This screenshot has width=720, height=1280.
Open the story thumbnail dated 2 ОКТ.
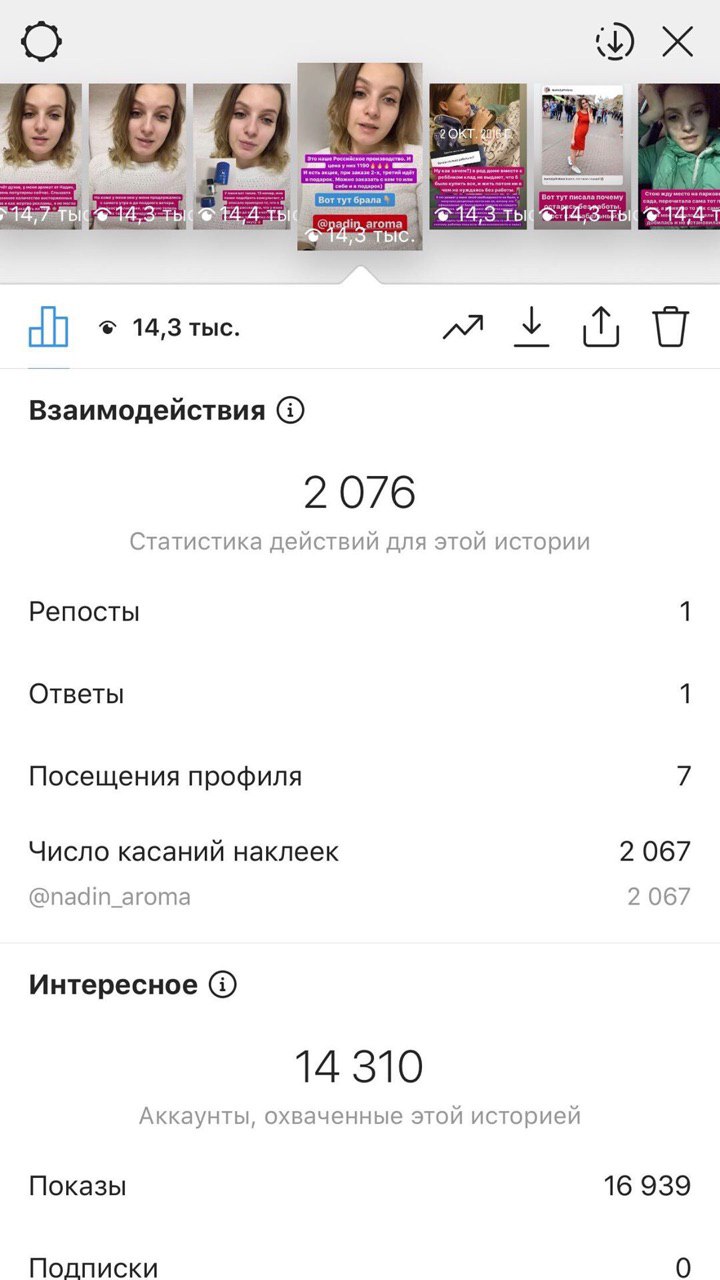[x=478, y=156]
